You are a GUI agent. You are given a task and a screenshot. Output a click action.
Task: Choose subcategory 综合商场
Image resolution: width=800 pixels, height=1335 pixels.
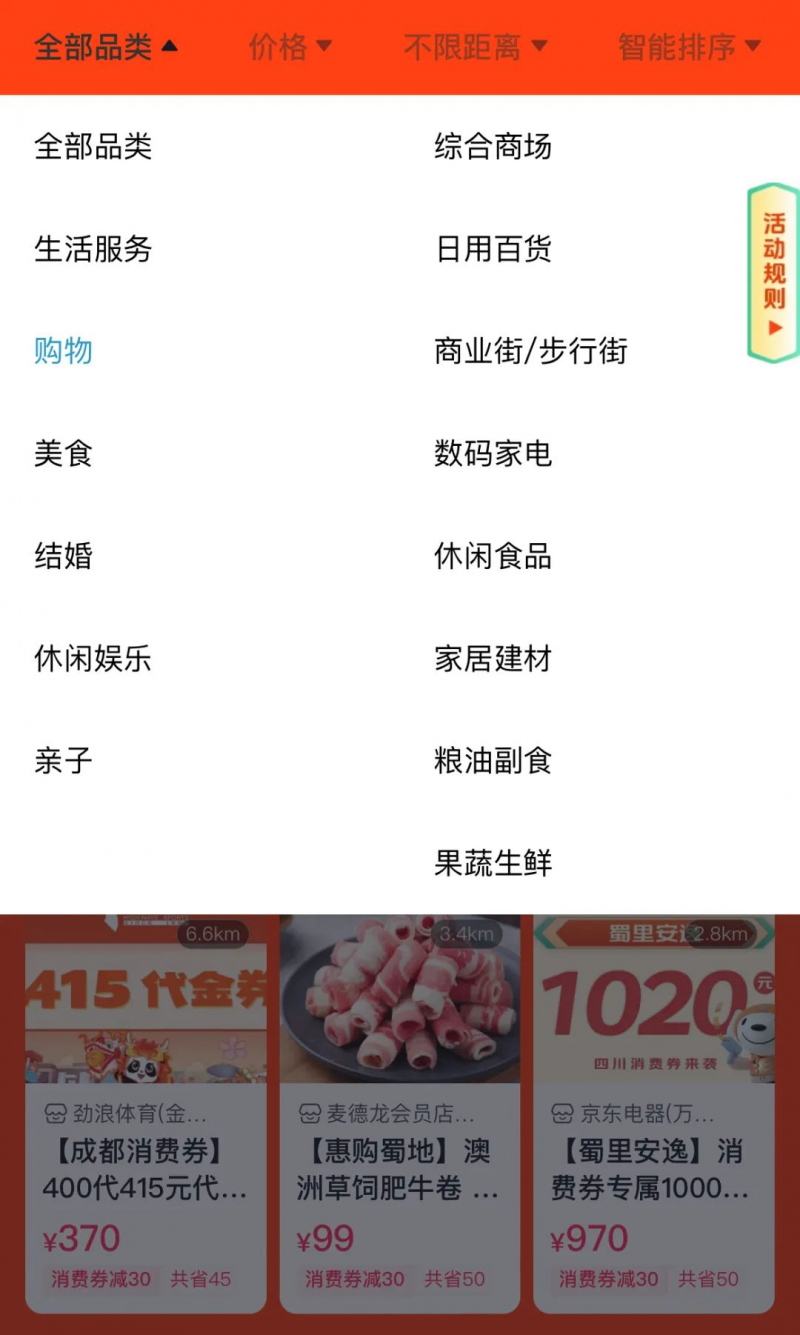click(493, 147)
